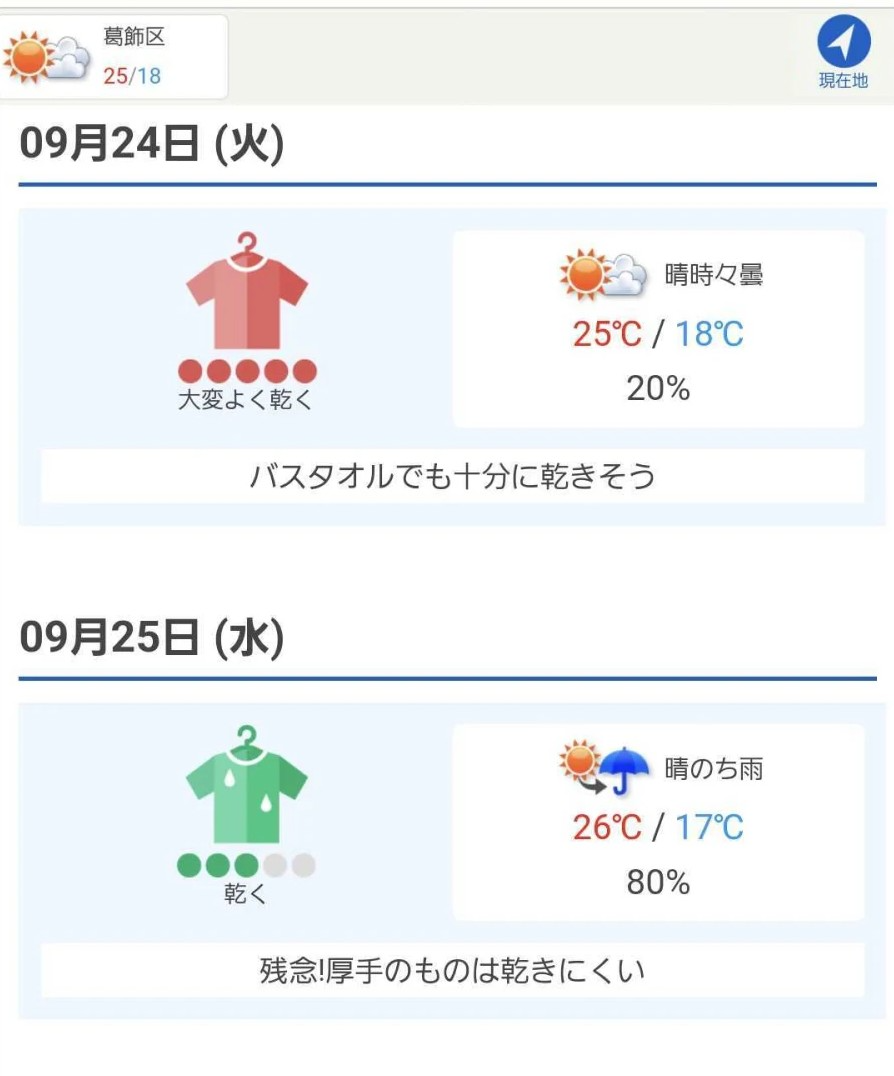
Task: Click the sun icon in Wednesday's forecast
Action: point(578,762)
